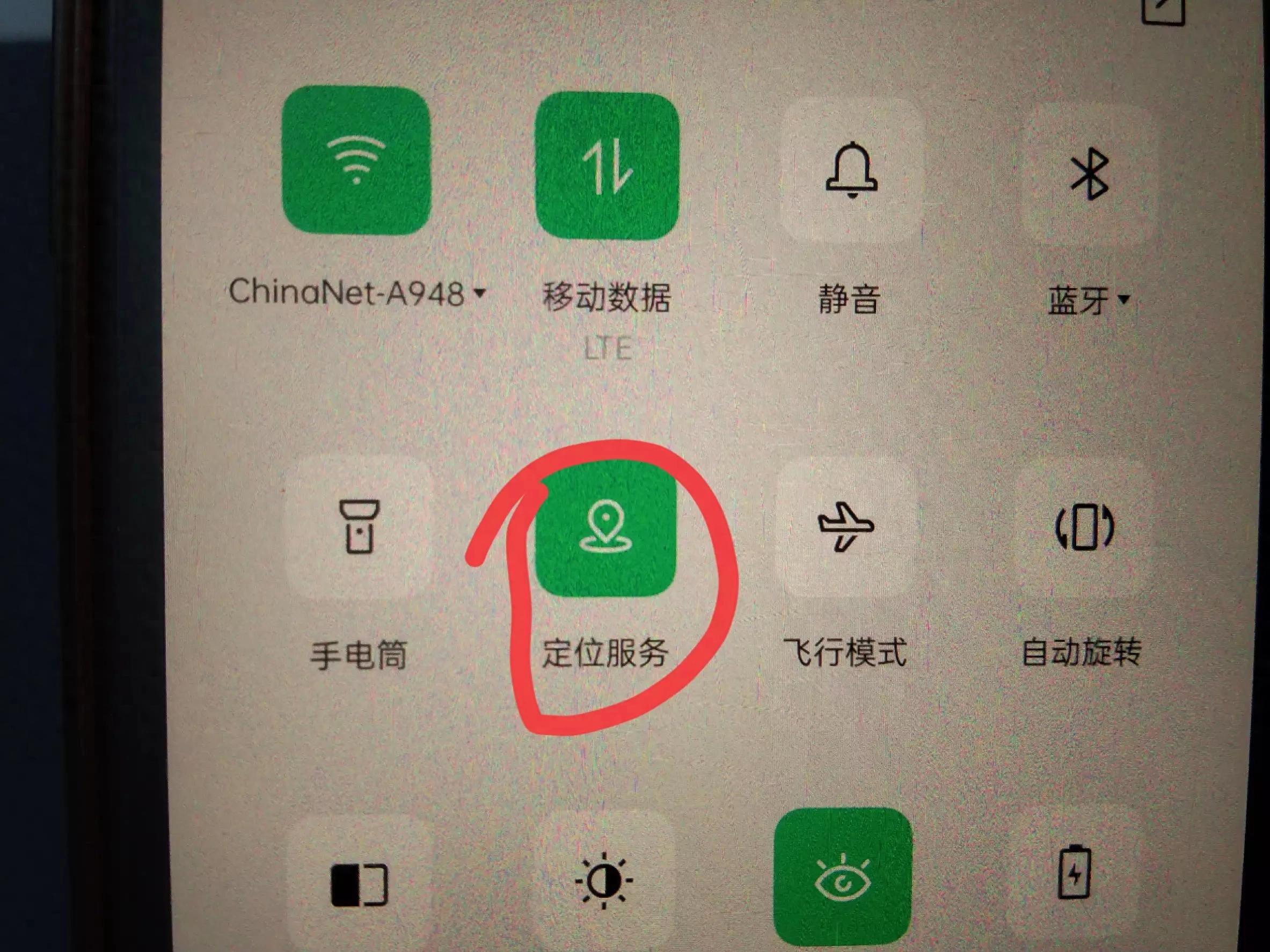Toggle the 定位服务 location tile off
This screenshot has height=952, width=1270.
tap(605, 528)
